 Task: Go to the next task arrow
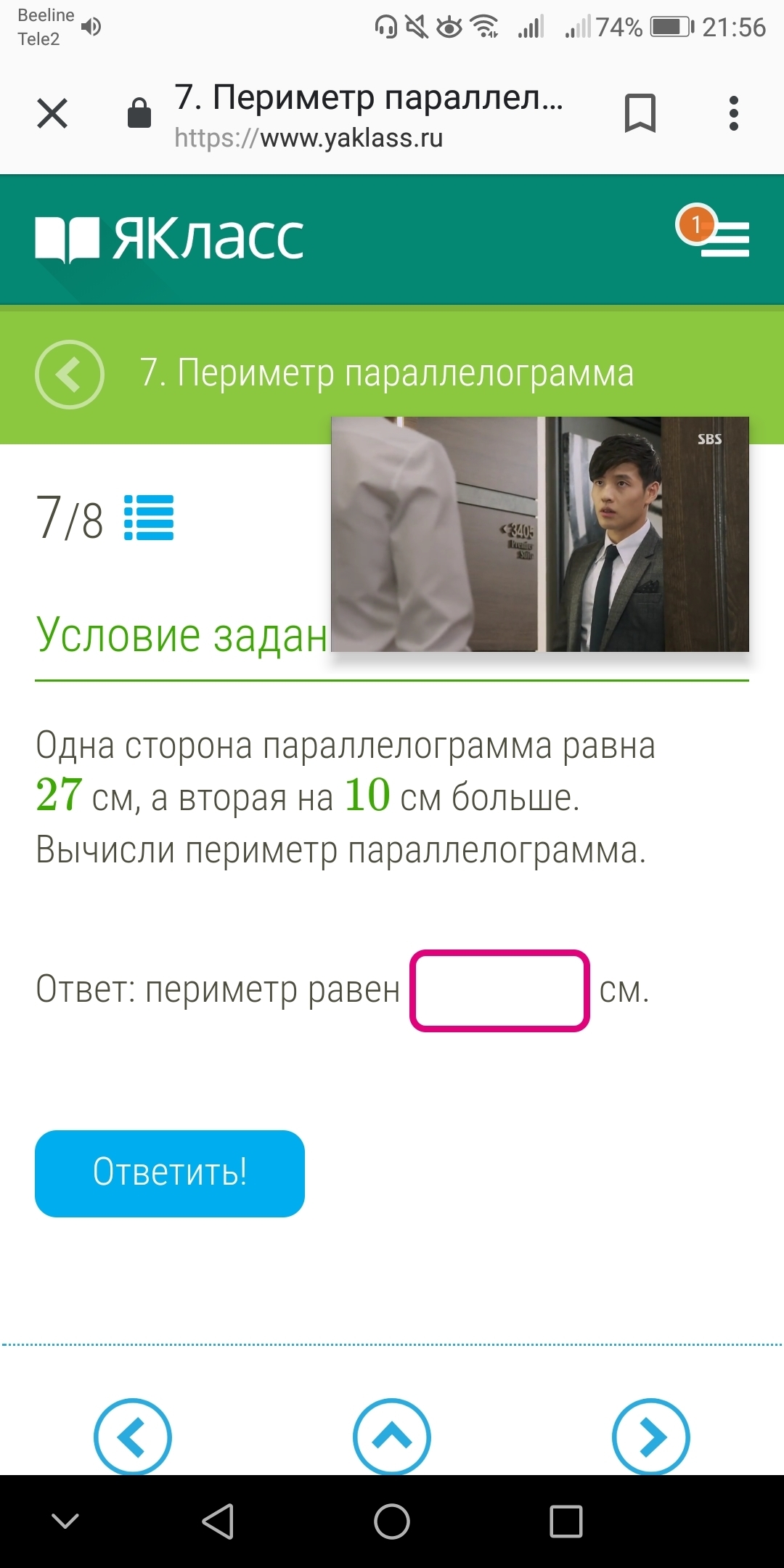coord(651,1437)
